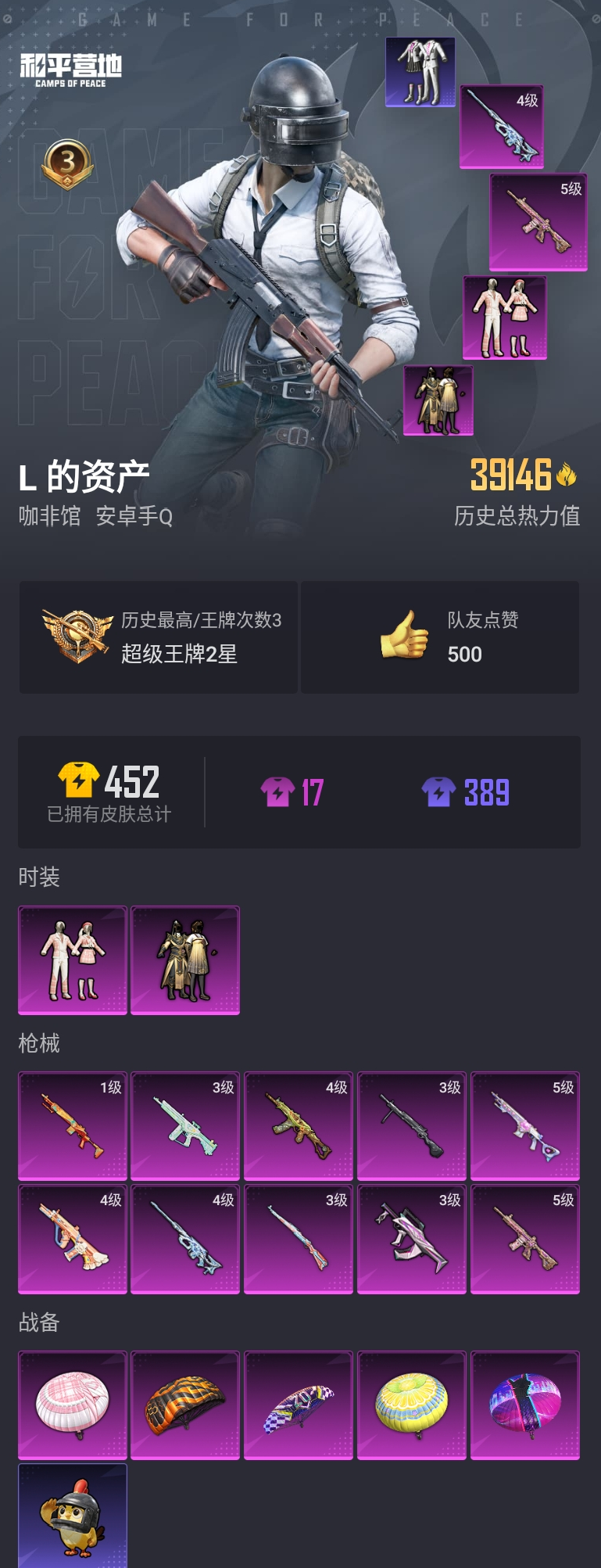Image resolution: width=601 pixels, height=1568 pixels.
Task: Open the golden couple outfit in 时装
Action: 184,960
